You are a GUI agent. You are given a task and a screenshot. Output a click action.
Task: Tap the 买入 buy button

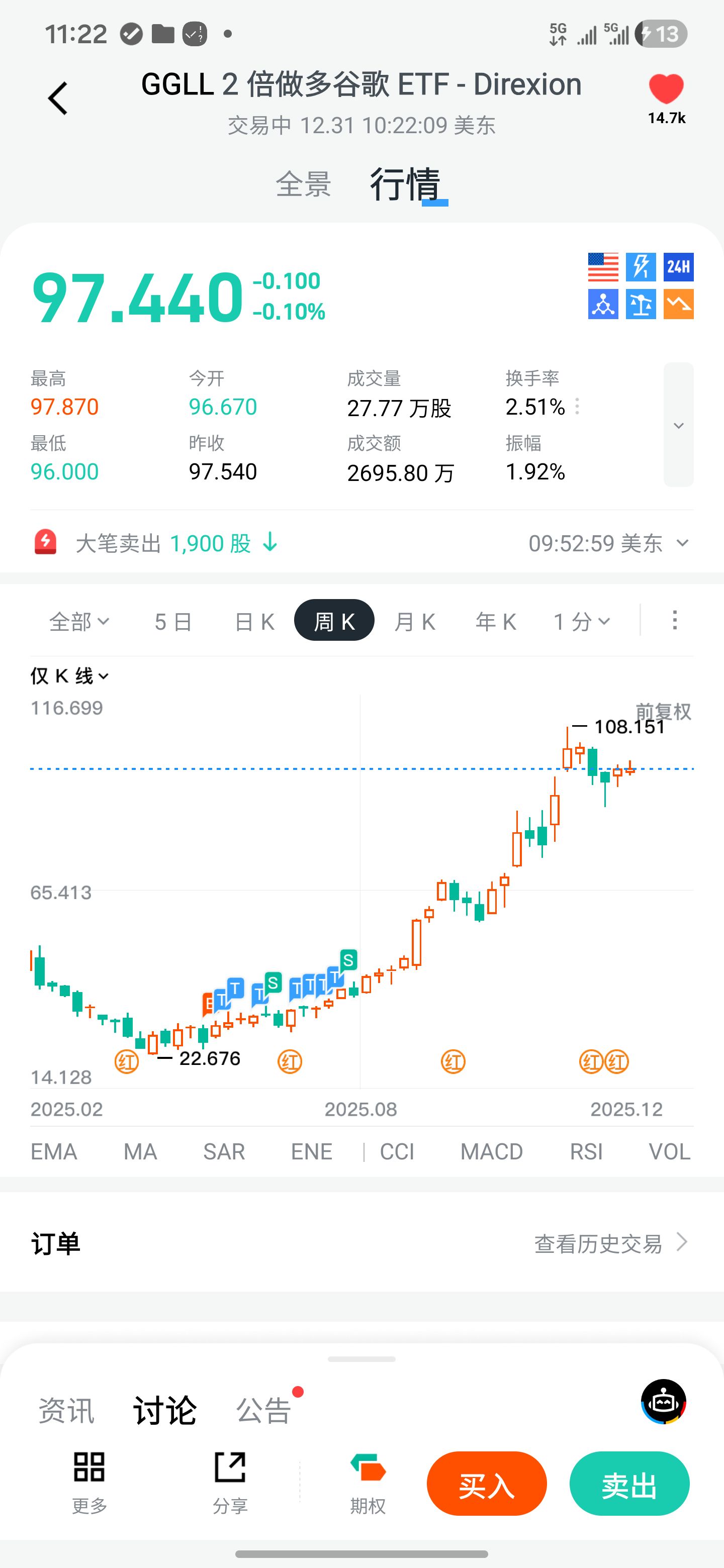(487, 1484)
